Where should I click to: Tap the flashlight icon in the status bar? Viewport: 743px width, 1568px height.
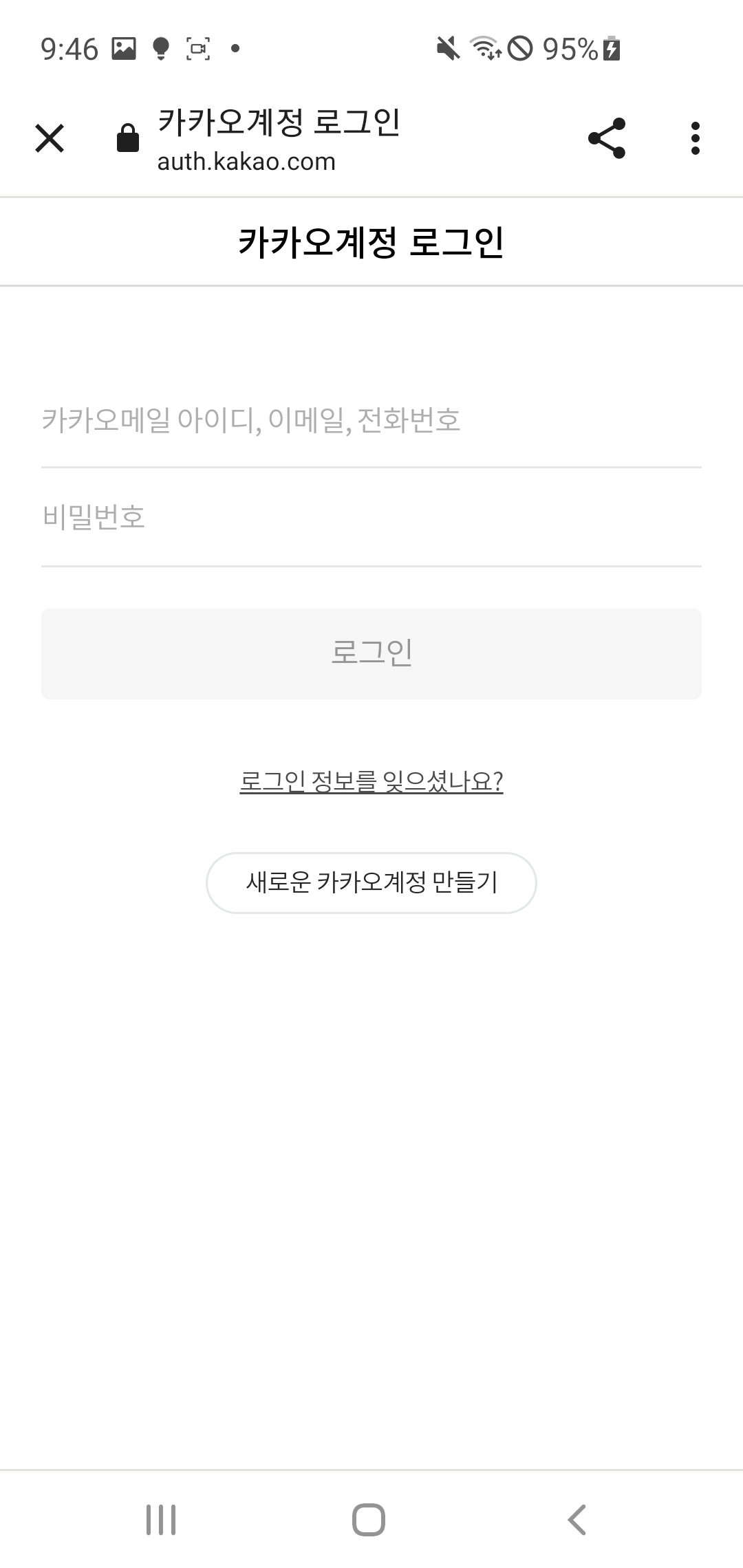tap(160, 50)
